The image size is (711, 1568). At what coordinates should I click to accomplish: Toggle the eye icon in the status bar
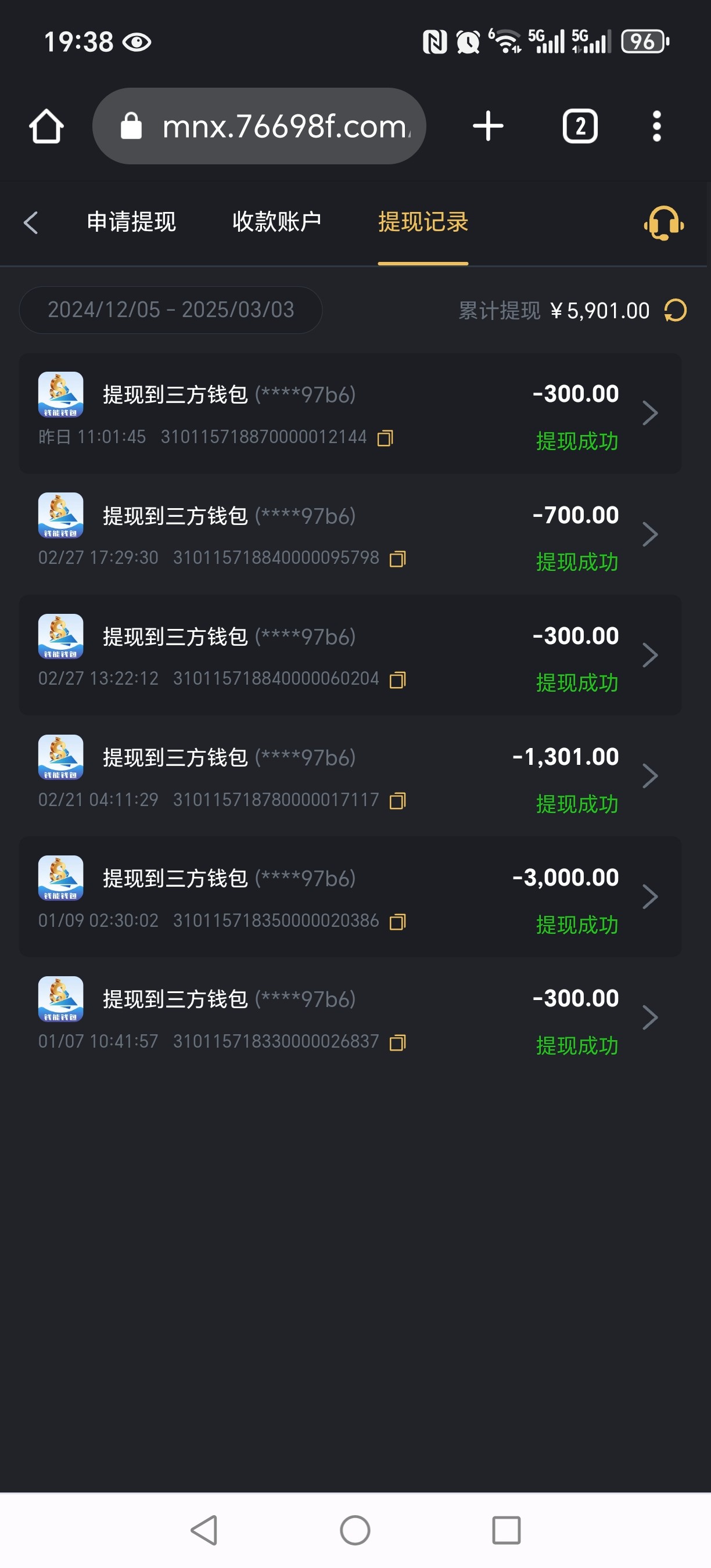(138, 42)
